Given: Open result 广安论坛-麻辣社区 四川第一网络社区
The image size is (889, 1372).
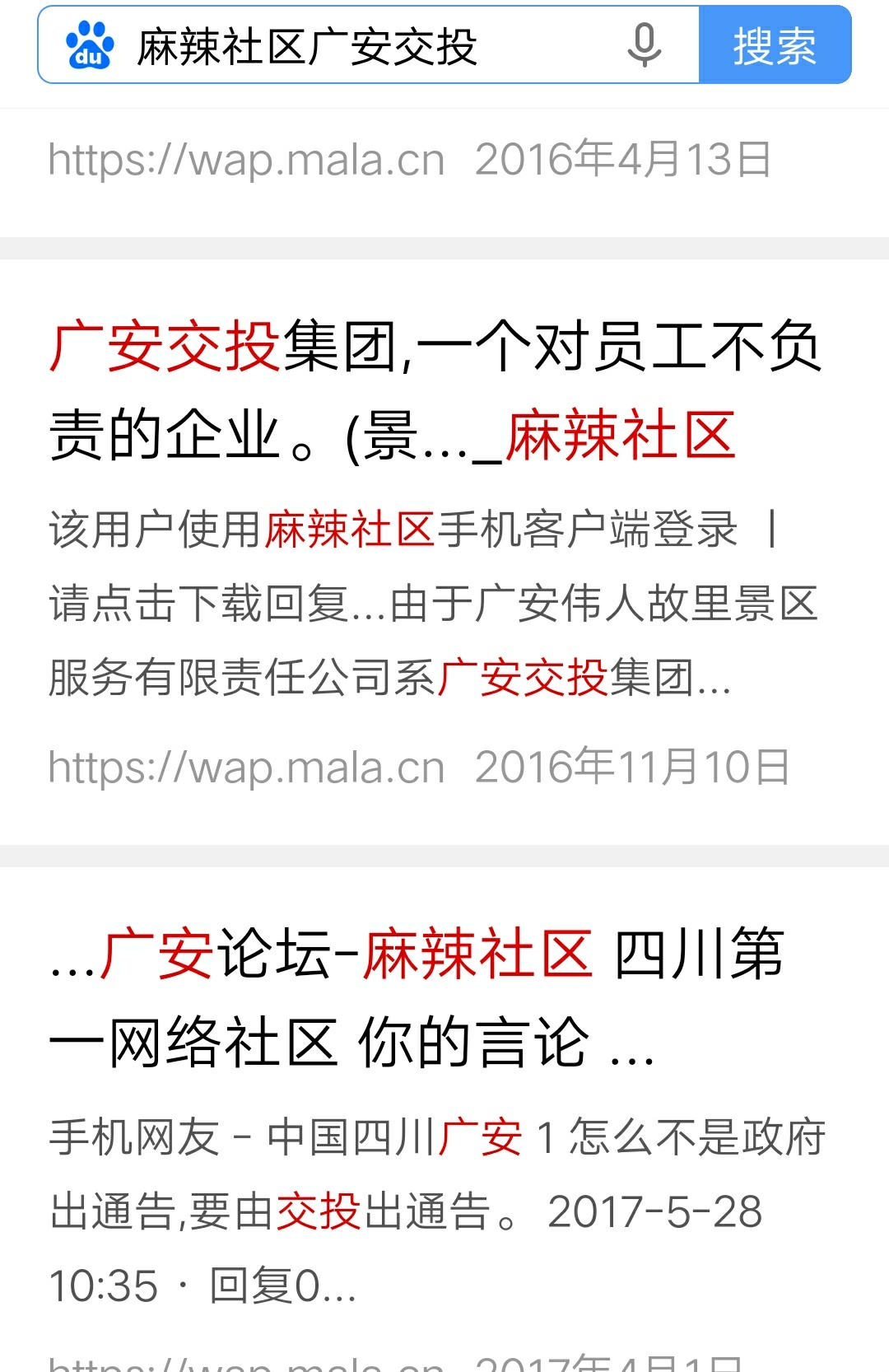Looking at the screenshot, I should coord(417,997).
